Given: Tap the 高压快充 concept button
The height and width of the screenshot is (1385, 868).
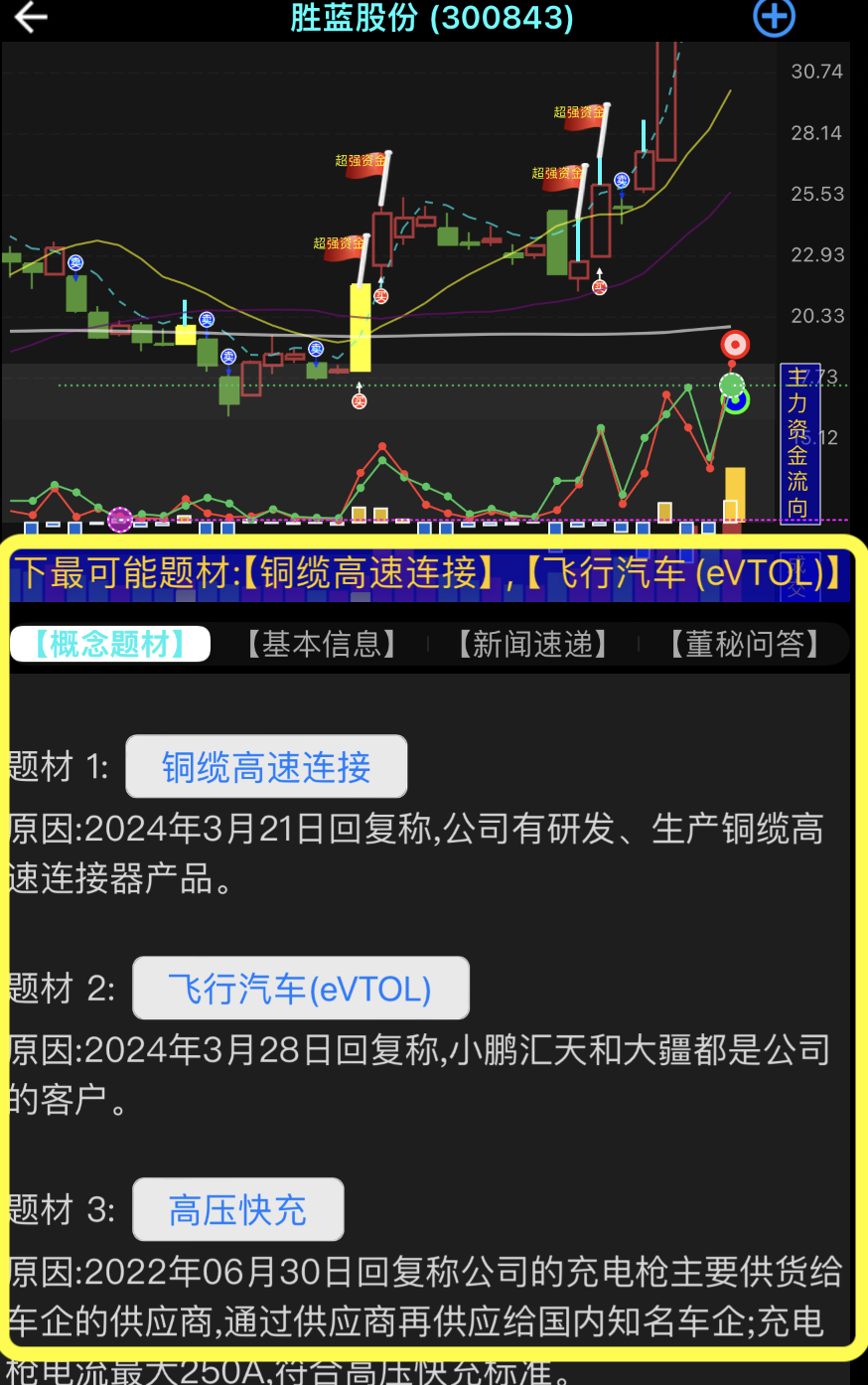Looking at the screenshot, I should (x=237, y=1210).
